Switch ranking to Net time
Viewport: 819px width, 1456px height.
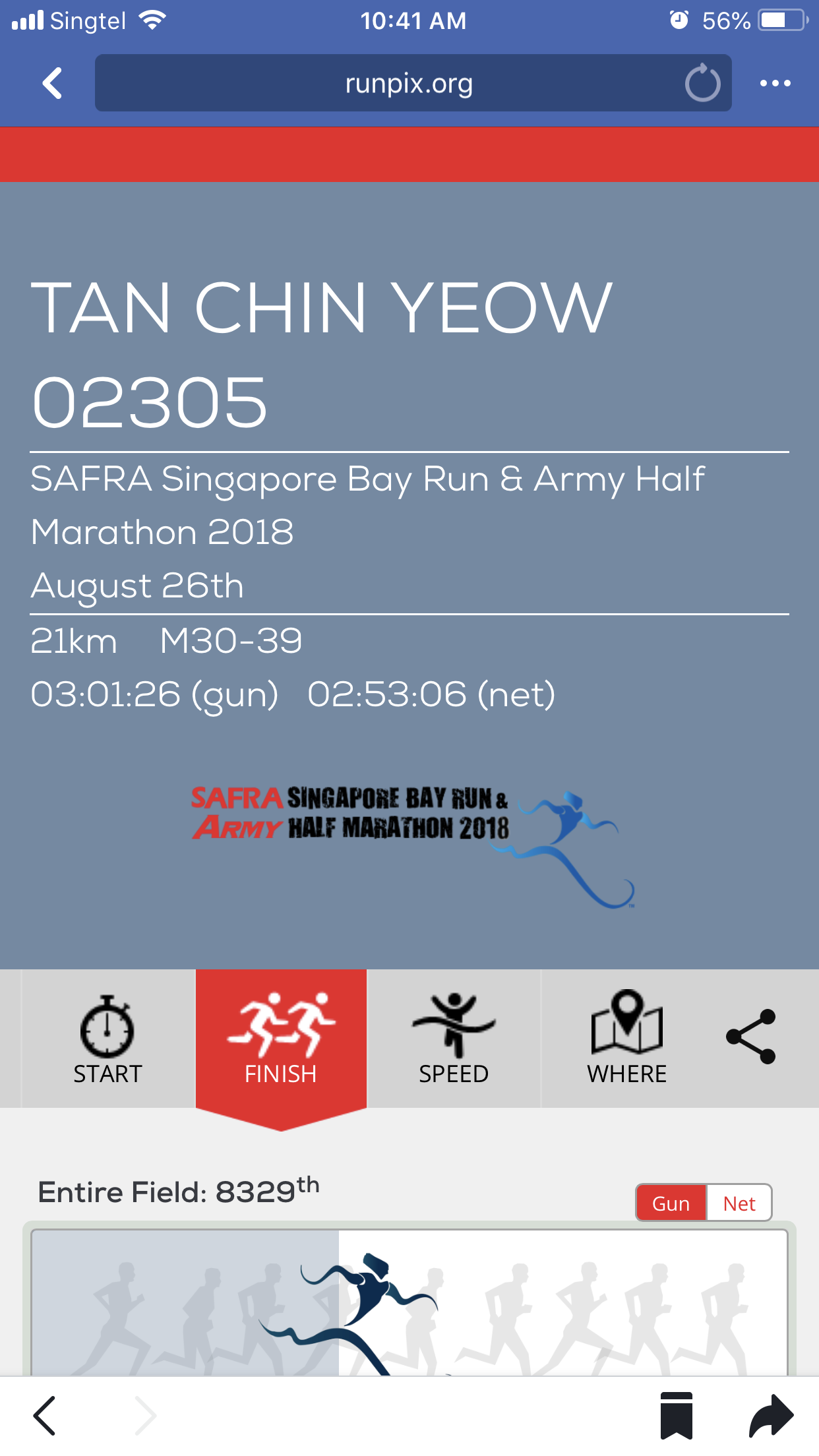tap(739, 1203)
